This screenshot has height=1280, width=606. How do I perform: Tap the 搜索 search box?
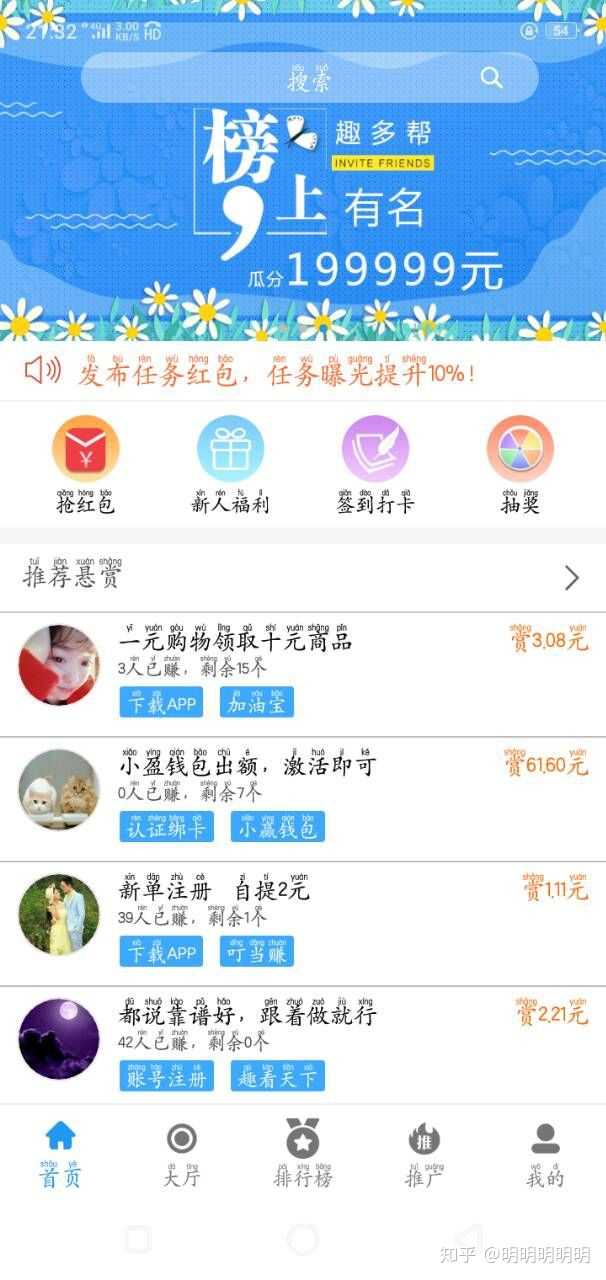(x=309, y=78)
